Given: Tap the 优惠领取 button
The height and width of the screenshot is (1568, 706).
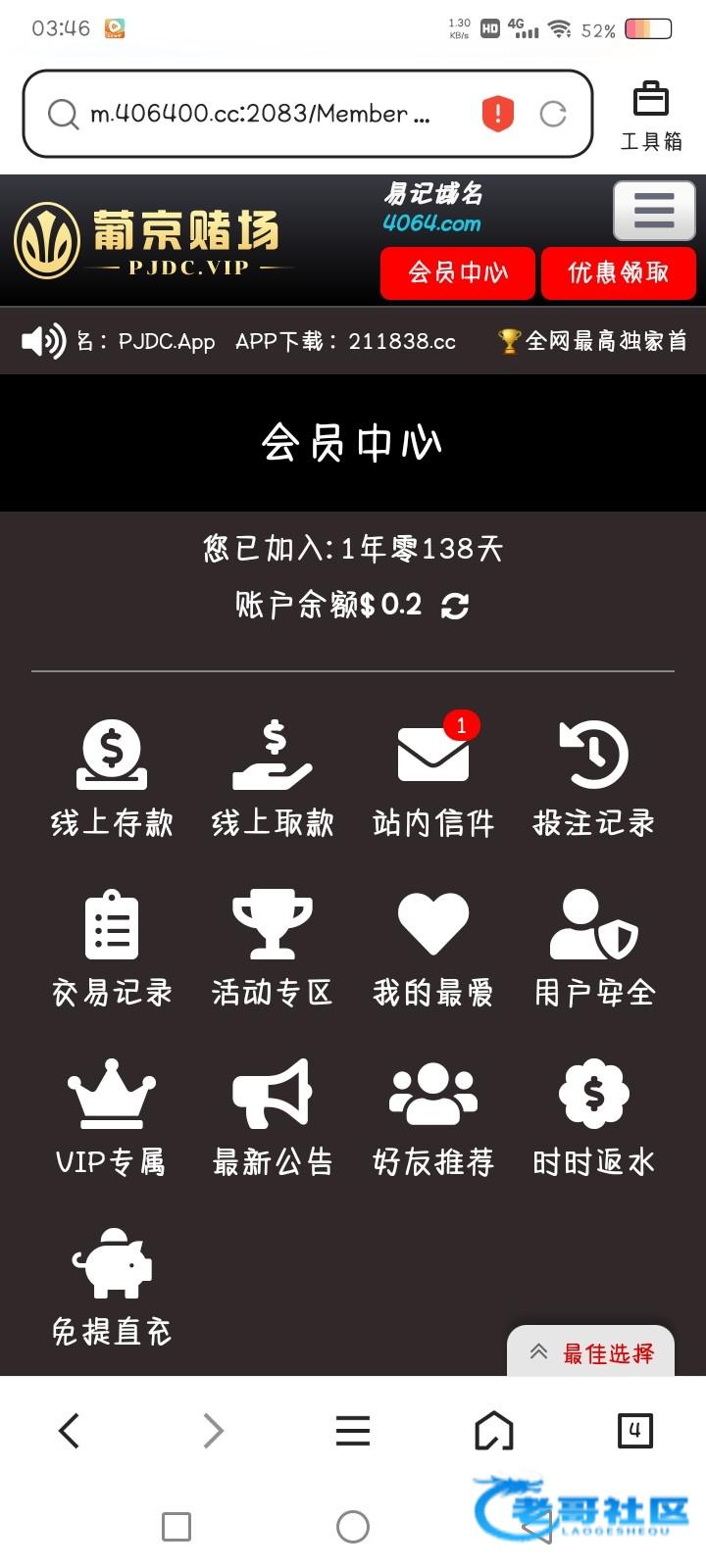Looking at the screenshot, I should click(x=619, y=271).
